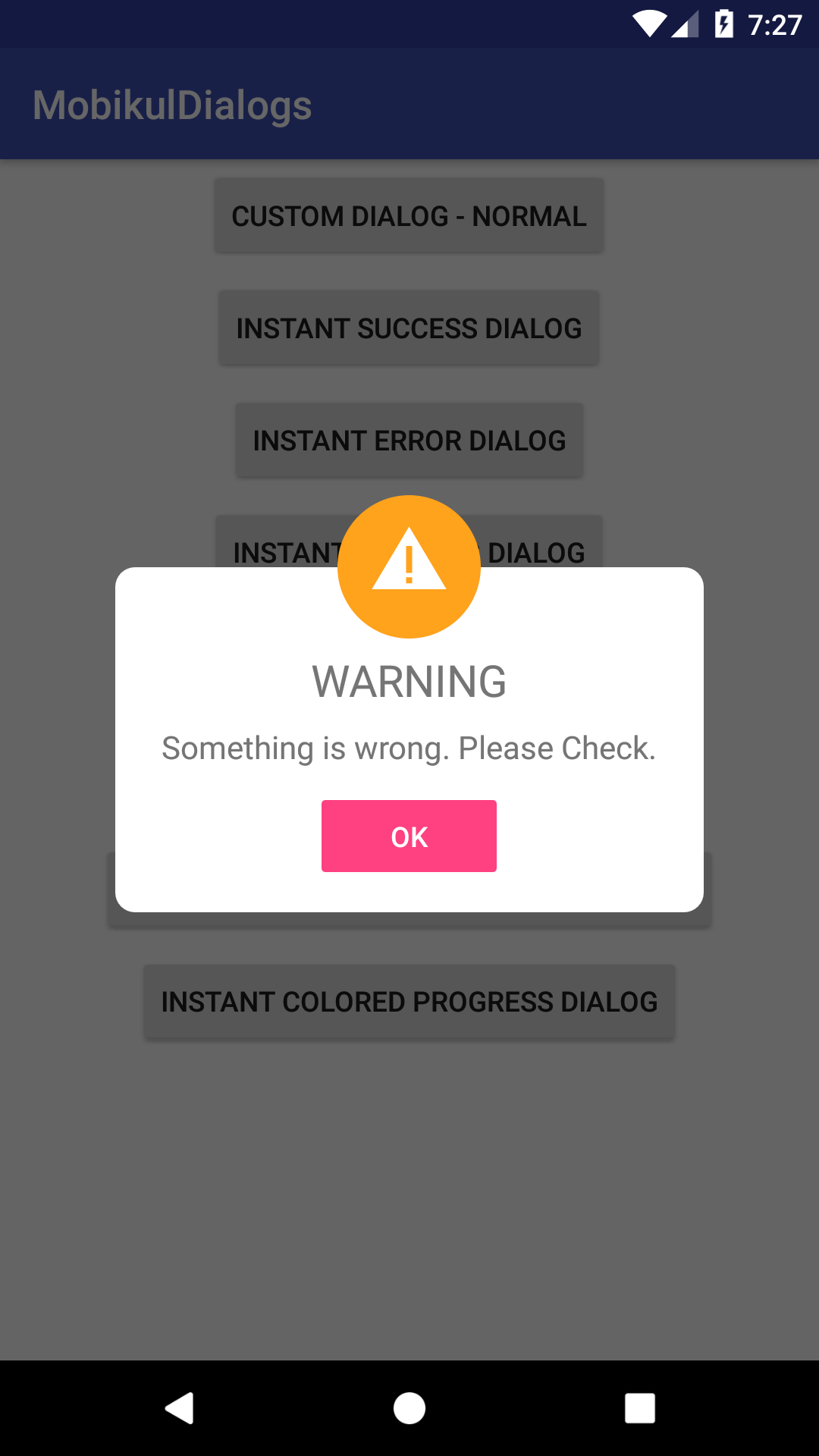Dismiss the warning with the OK button

(409, 836)
